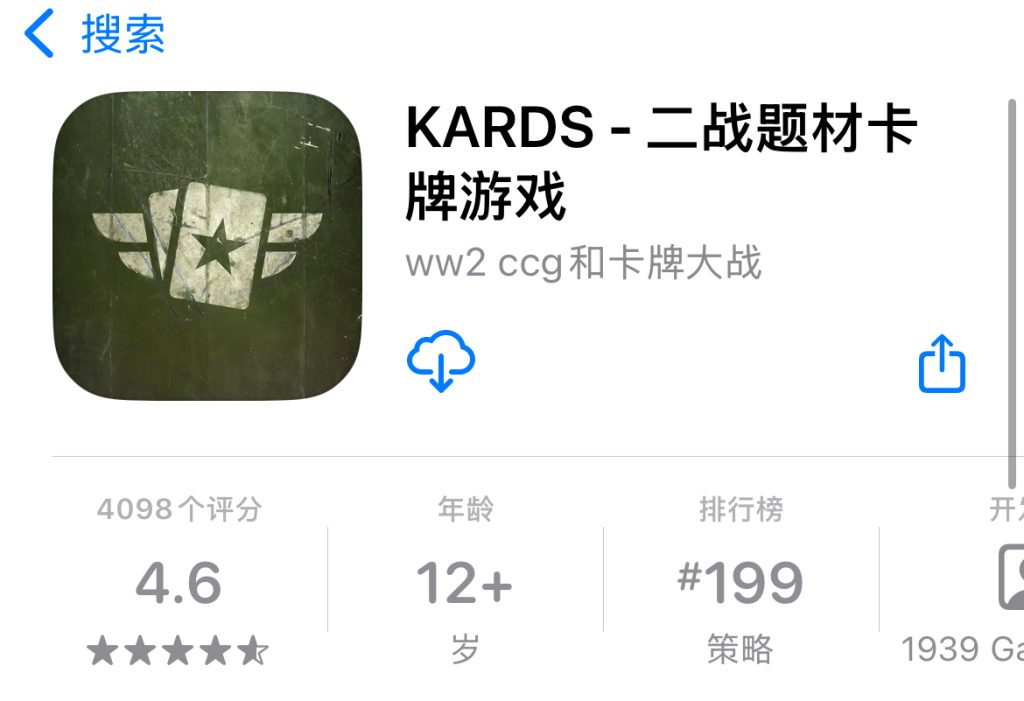1024x701 pixels.
Task: Open the #199 策略 chart ranking
Action: coord(740,582)
